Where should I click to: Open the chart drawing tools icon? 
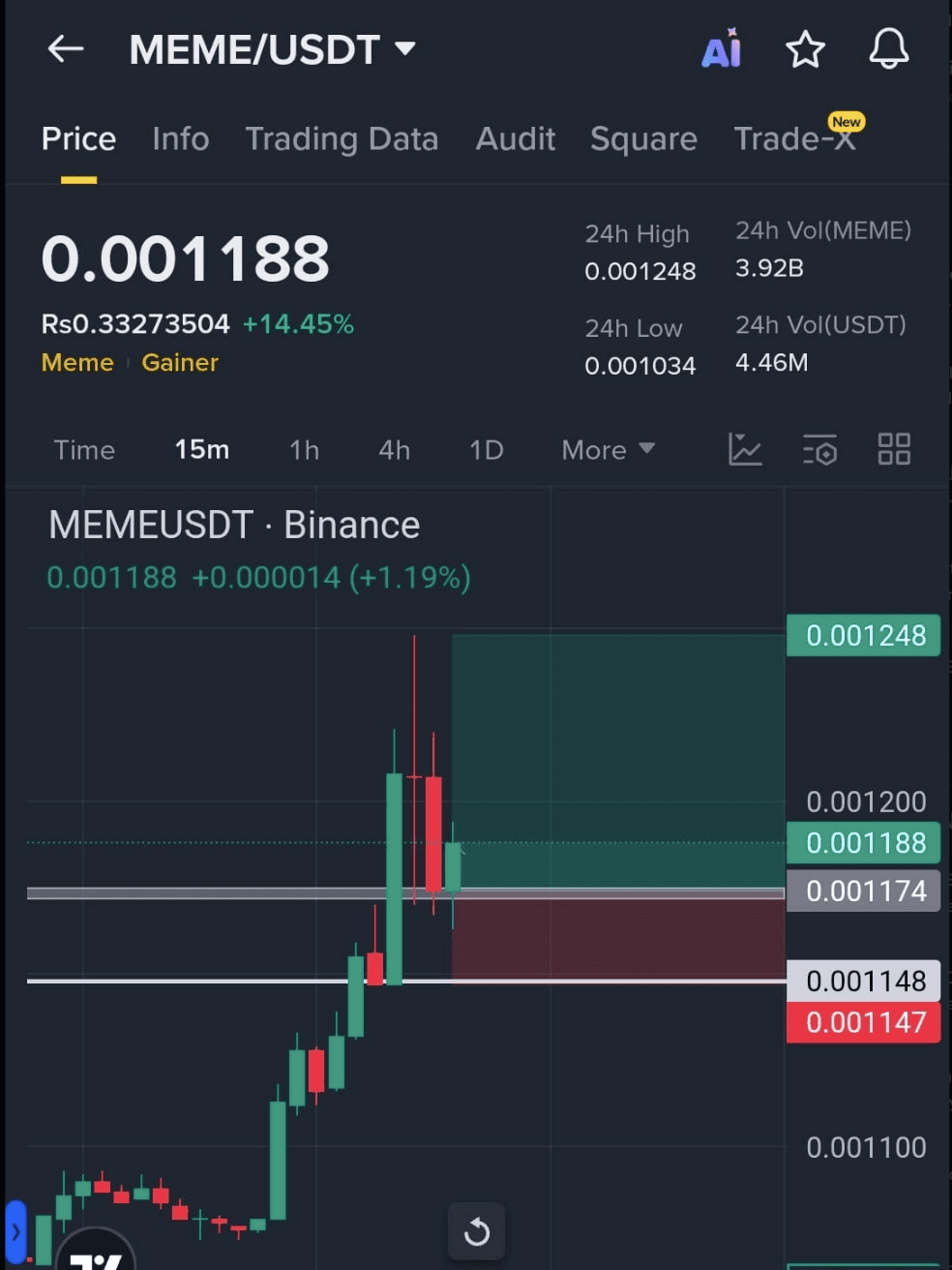point(745,449)
